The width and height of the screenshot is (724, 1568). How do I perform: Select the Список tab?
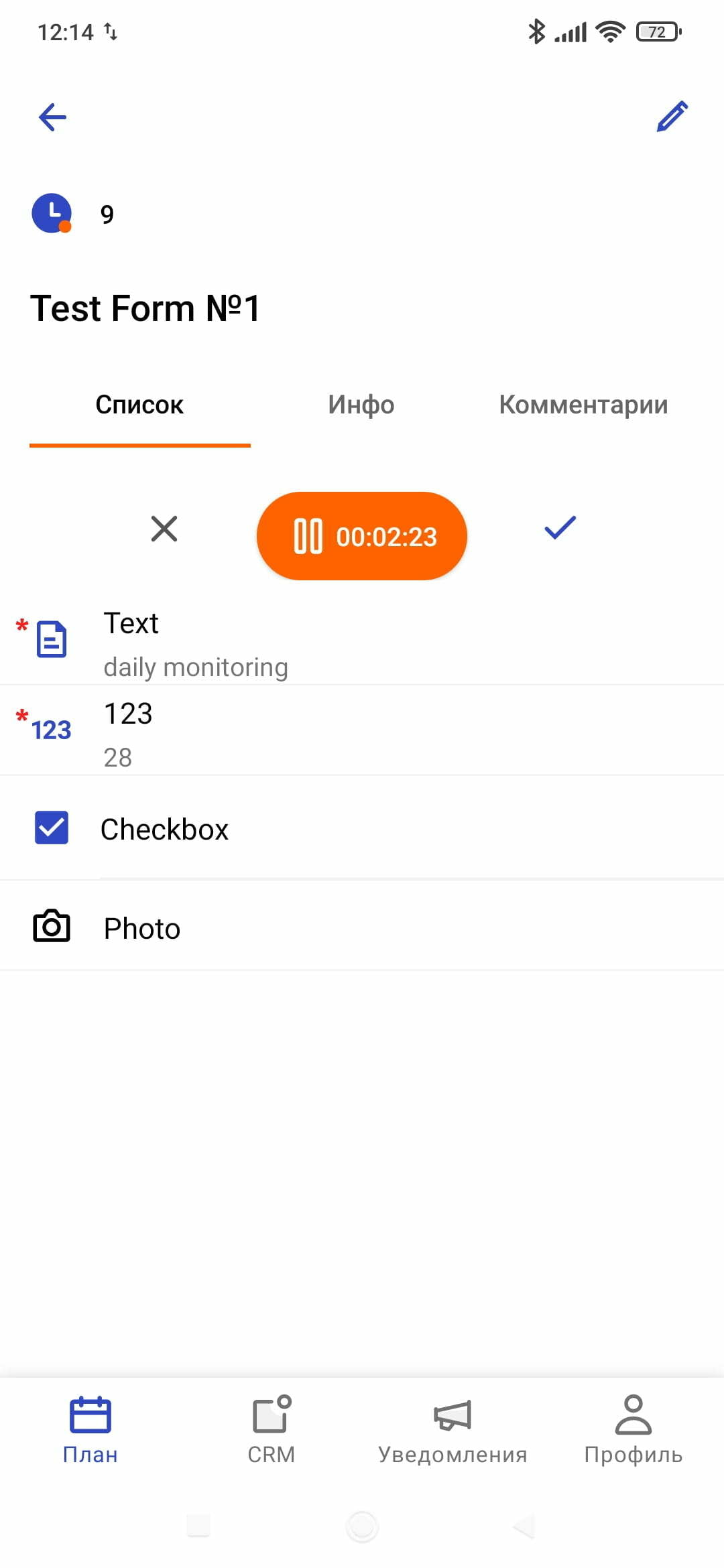(139, 405)
